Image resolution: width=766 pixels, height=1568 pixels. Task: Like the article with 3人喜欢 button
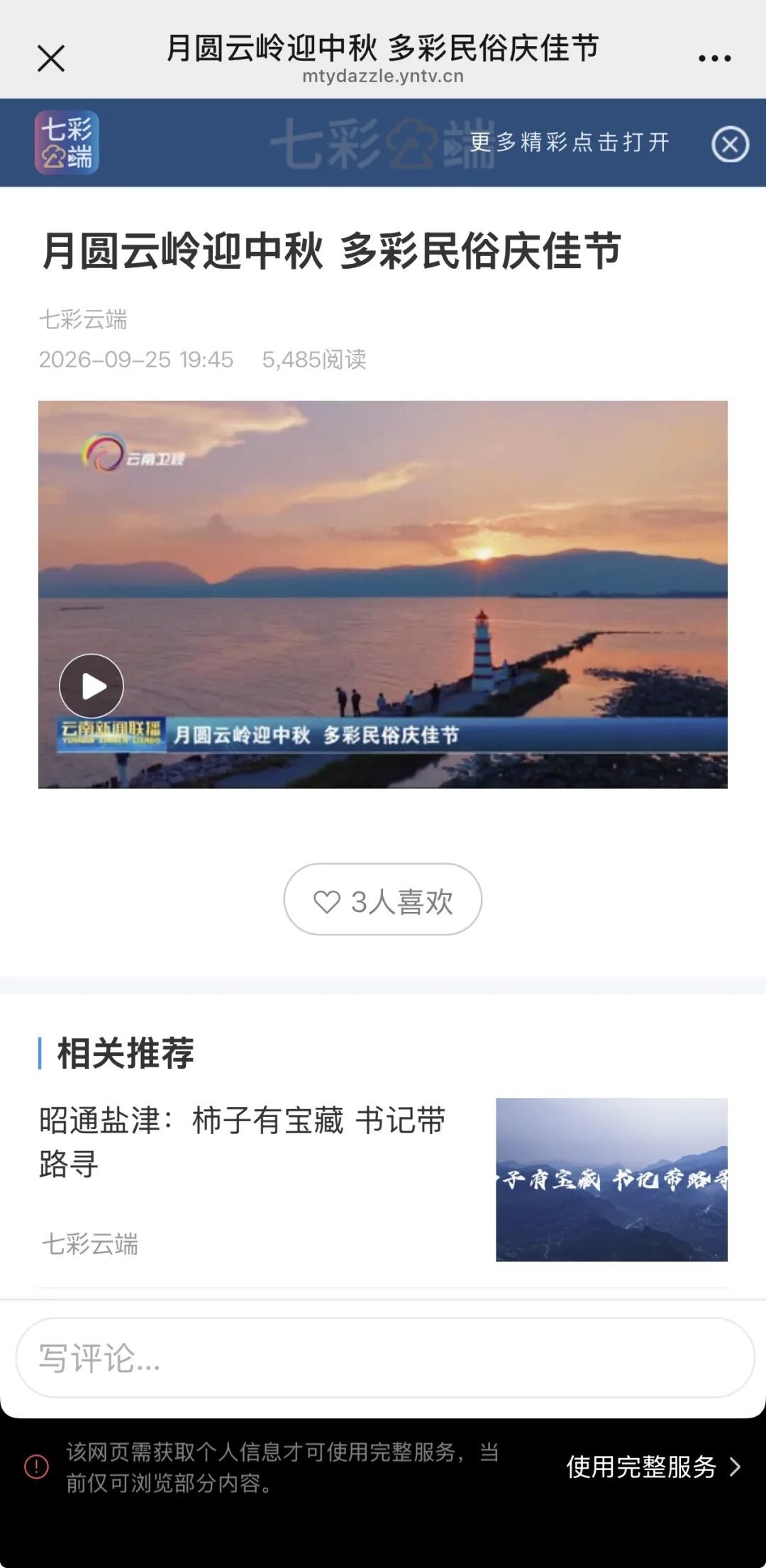pos(383,899)
